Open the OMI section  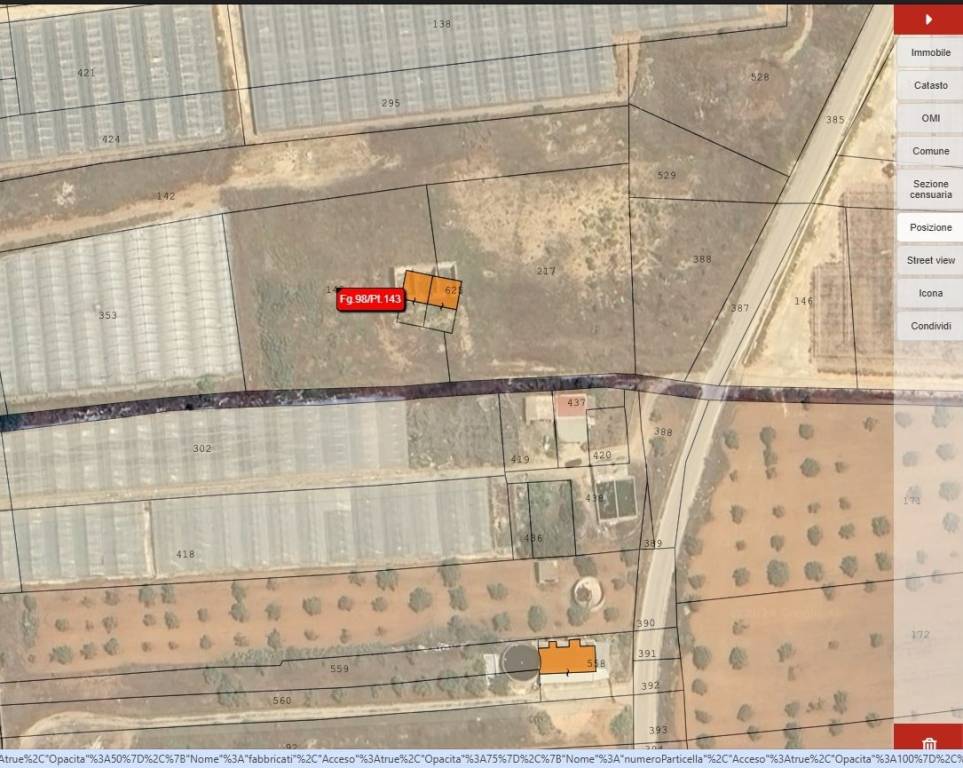point(930,118)
